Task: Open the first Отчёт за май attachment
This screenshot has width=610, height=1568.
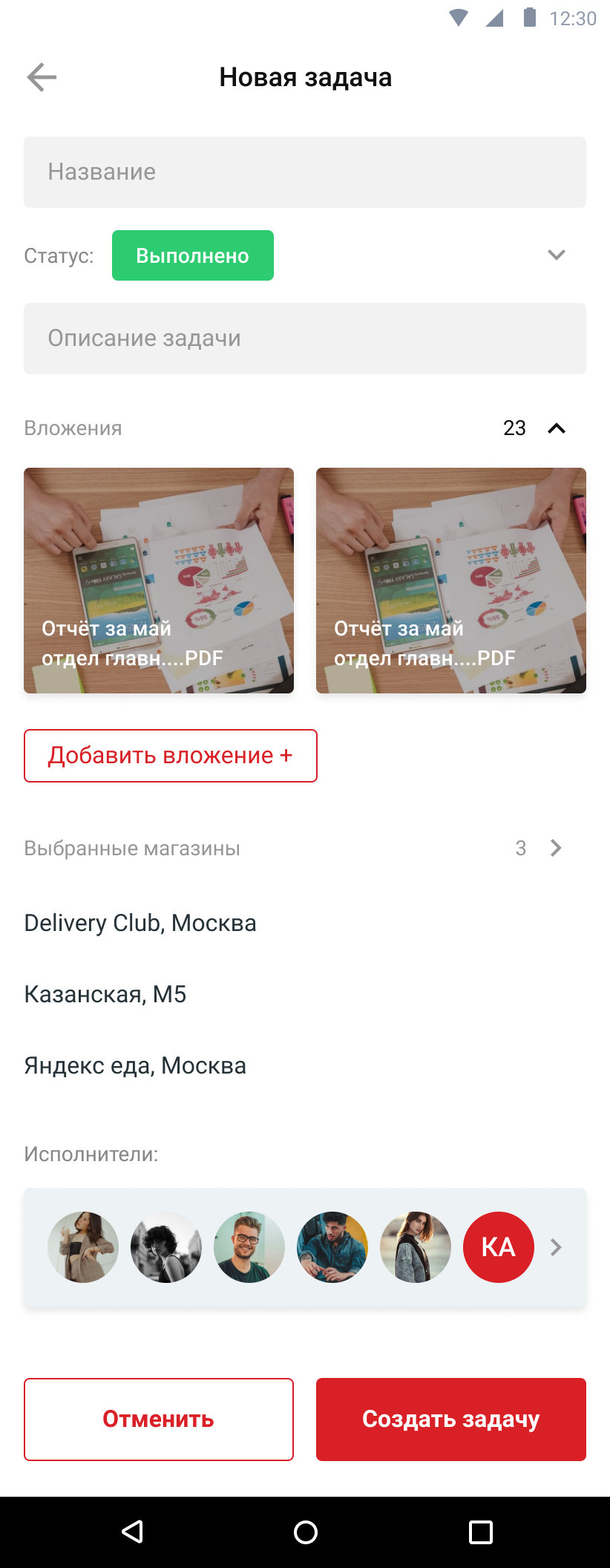Action: click(159, 581)
